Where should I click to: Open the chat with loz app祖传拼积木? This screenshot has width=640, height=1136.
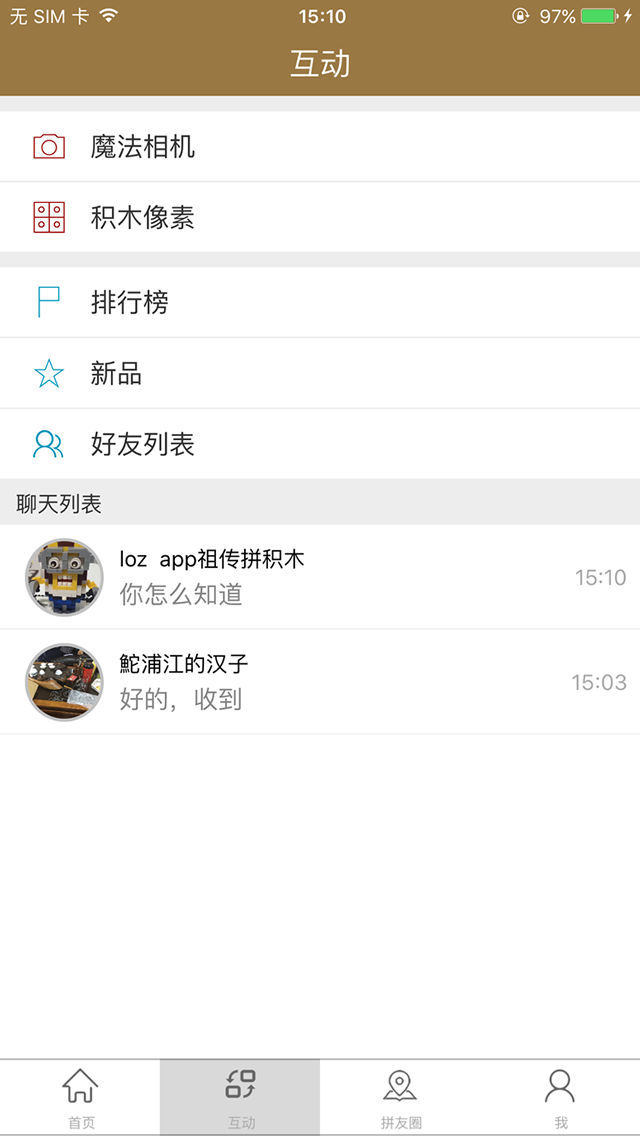pyautogui.click(x=320, y=577)
